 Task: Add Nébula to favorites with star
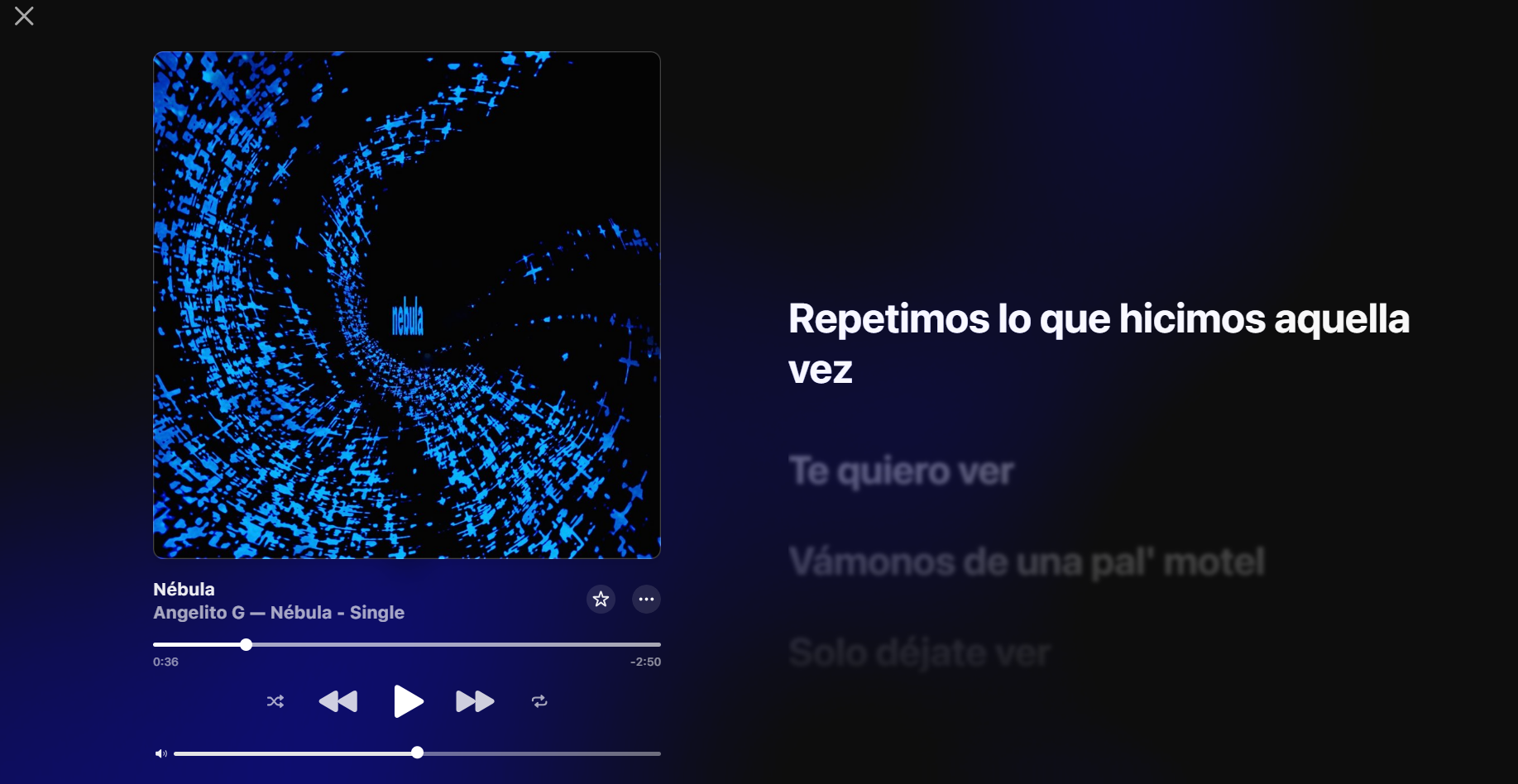pyautogui.click(x=601, y=599)
